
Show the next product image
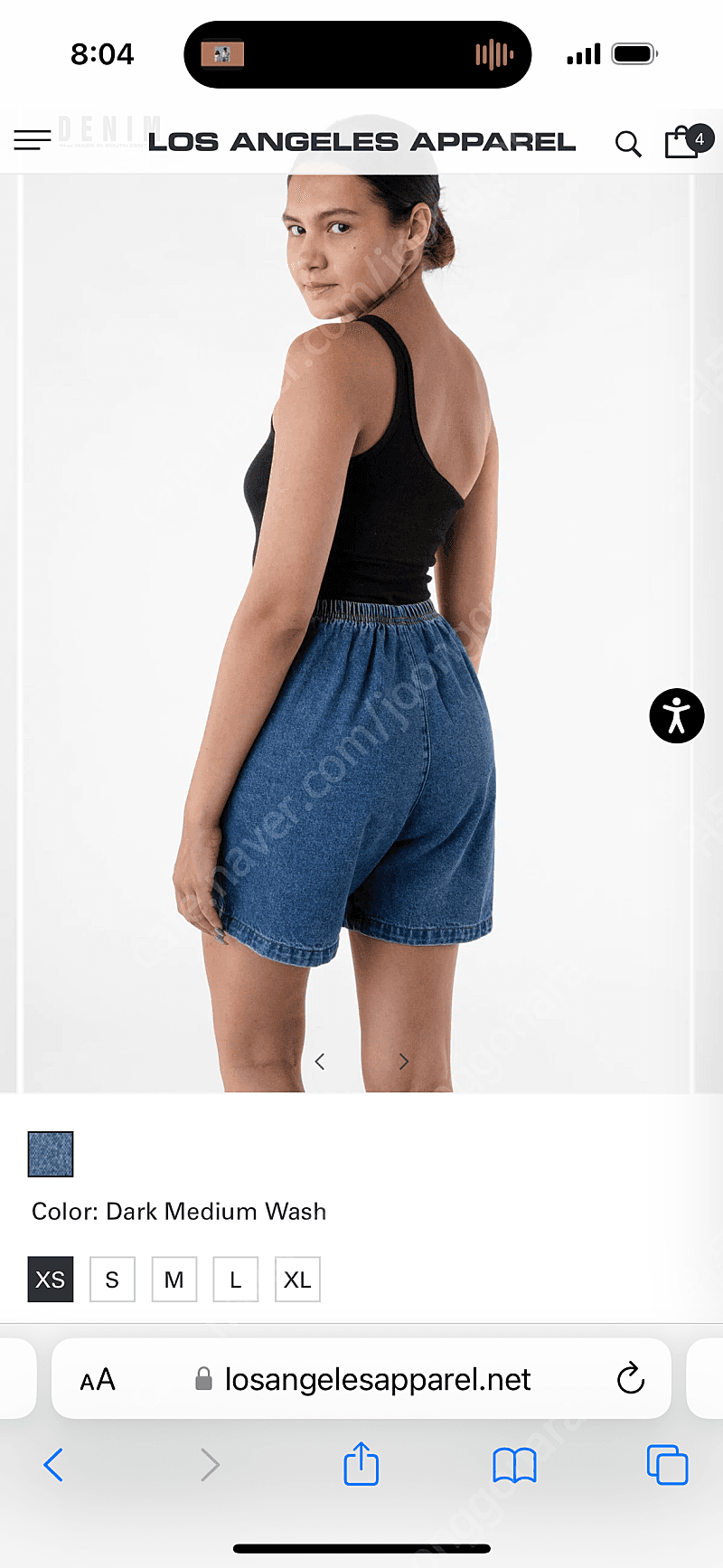[x=403, y=1061]
